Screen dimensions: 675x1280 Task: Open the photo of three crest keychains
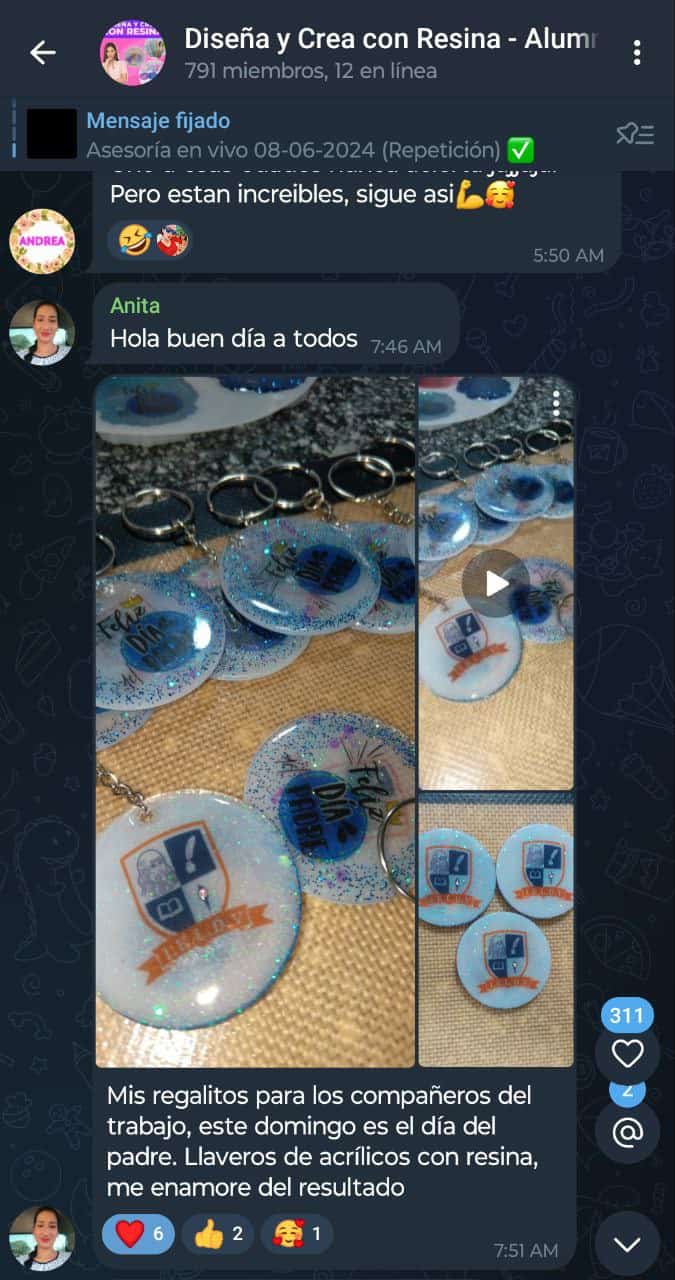point(496,930)
